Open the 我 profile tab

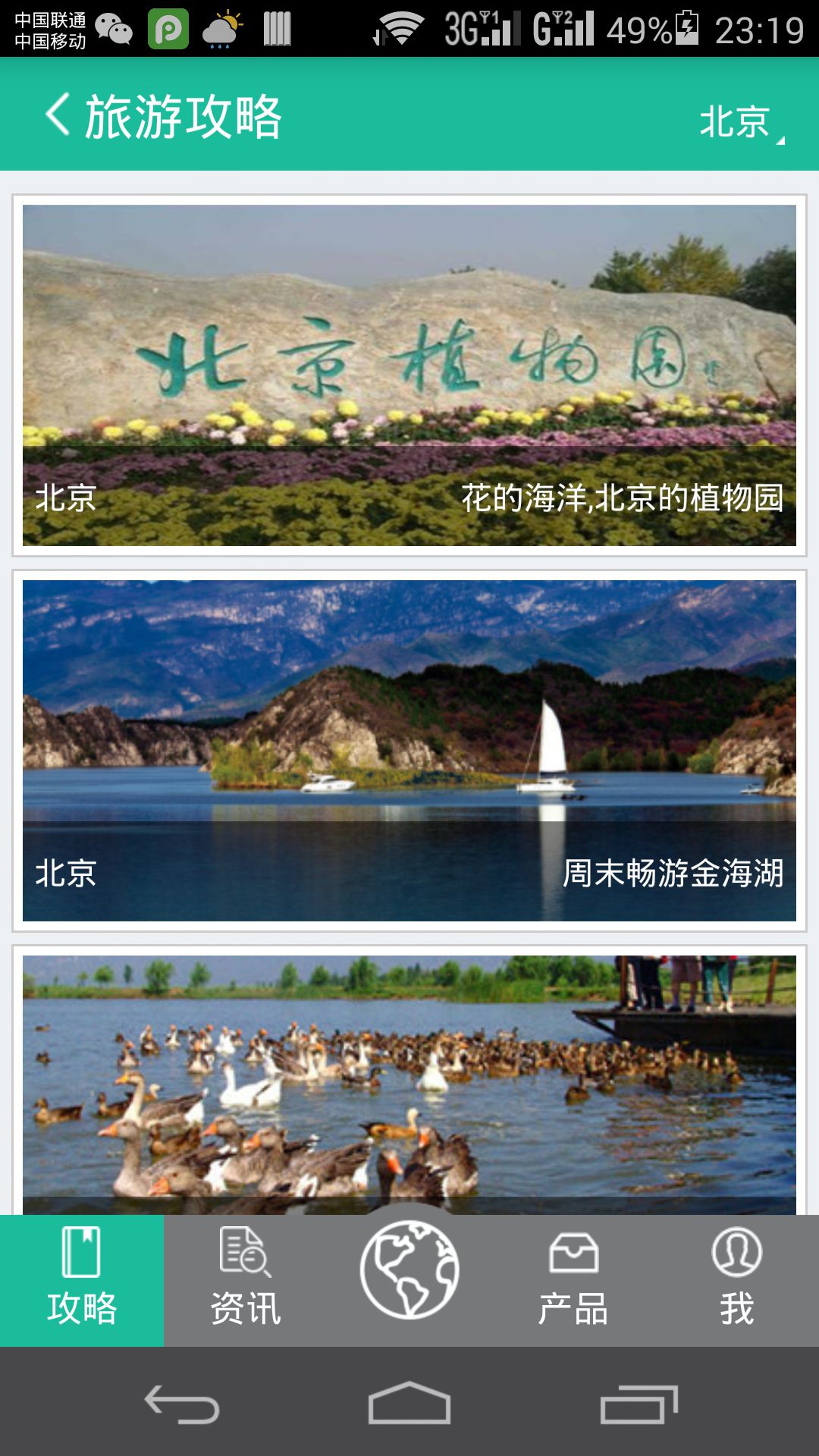736,1281
